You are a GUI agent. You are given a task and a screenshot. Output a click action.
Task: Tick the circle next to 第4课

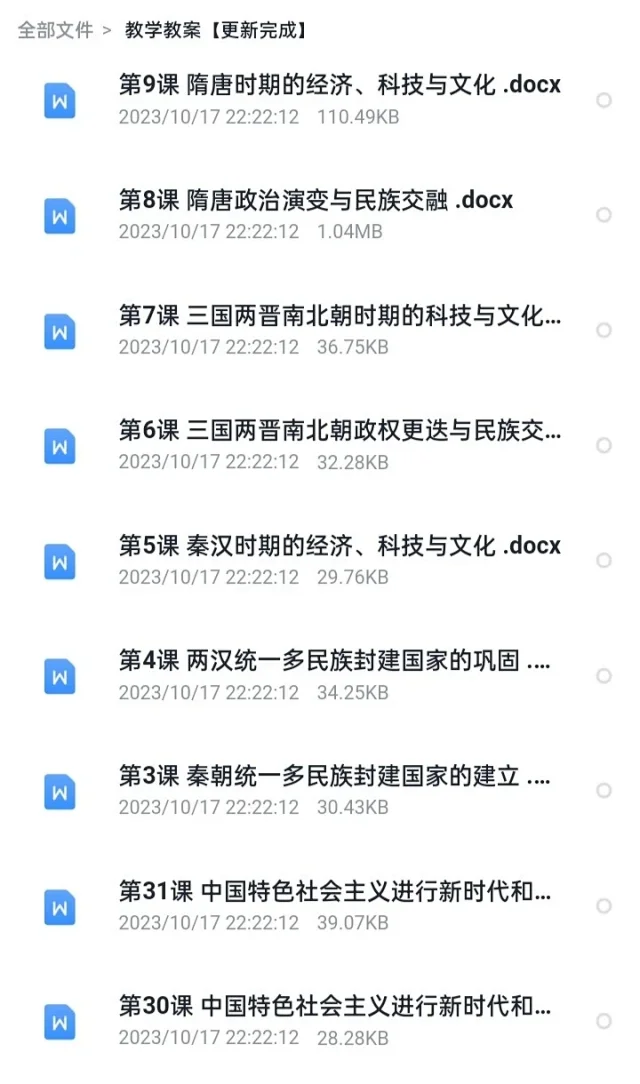(x=603, y=676)
